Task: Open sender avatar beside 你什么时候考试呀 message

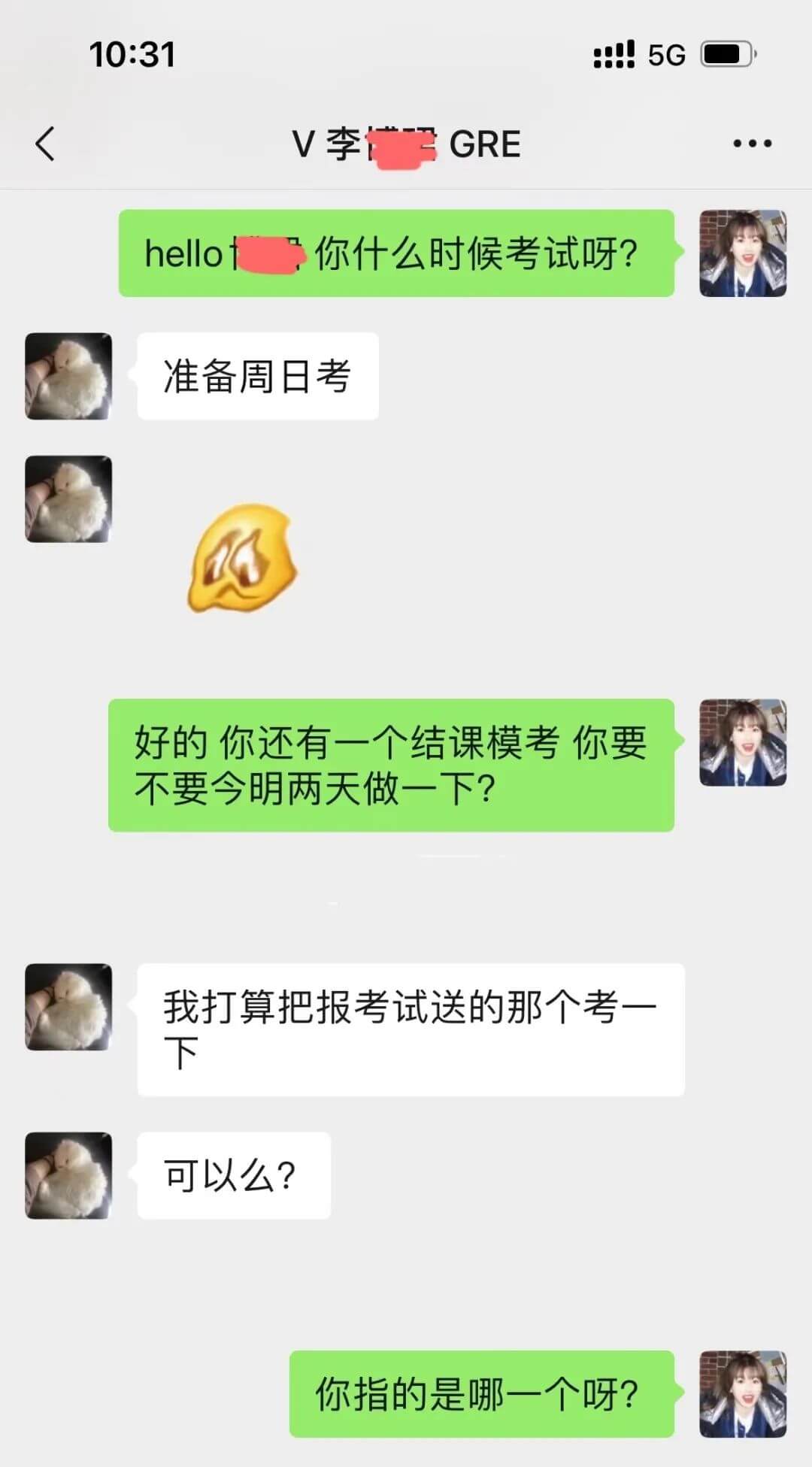Action: [743, 253]
